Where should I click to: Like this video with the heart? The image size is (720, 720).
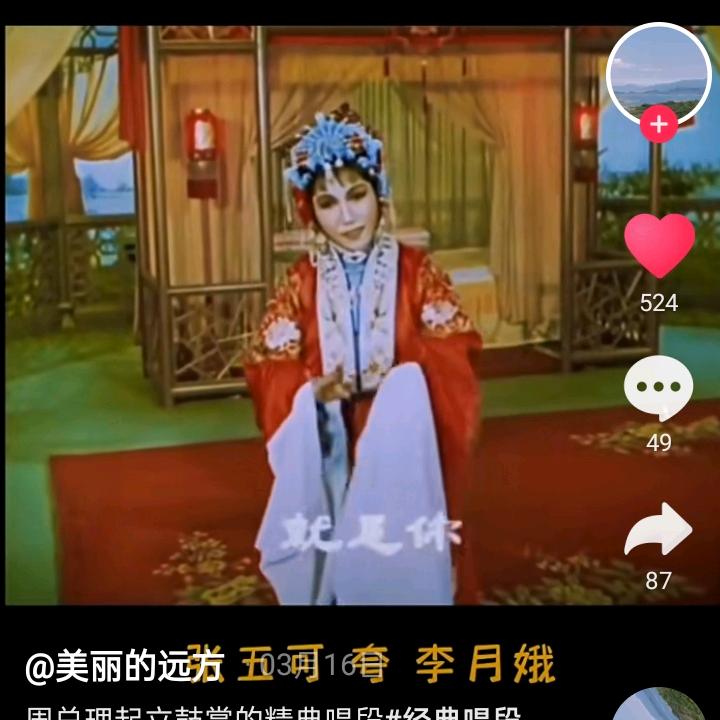point(659,246)
